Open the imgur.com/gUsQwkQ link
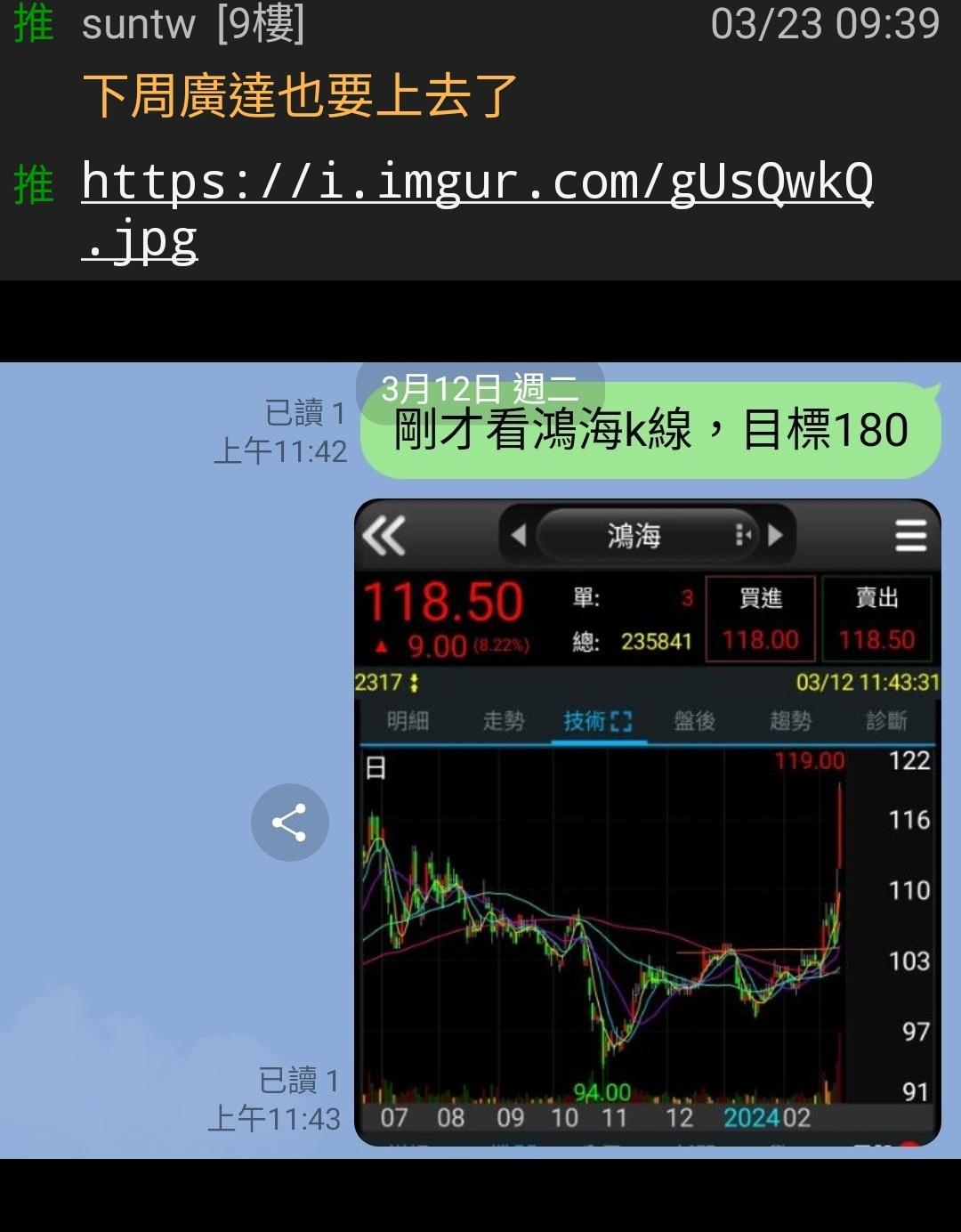 click(477, 183)
